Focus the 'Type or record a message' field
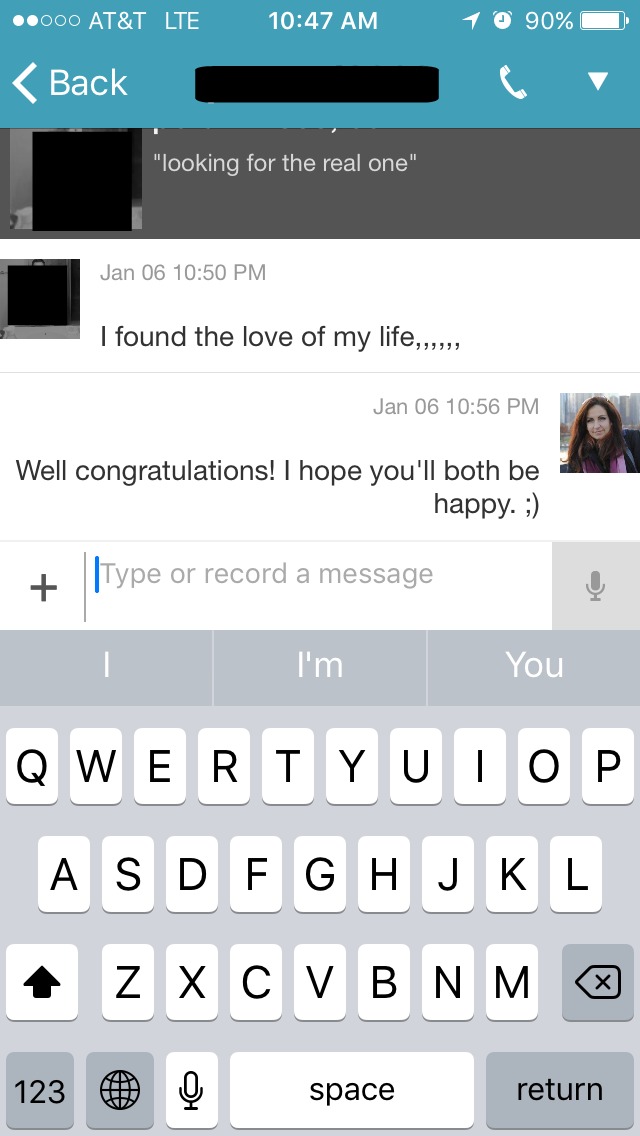This screenshot has height=1136, width=640. 320,575
